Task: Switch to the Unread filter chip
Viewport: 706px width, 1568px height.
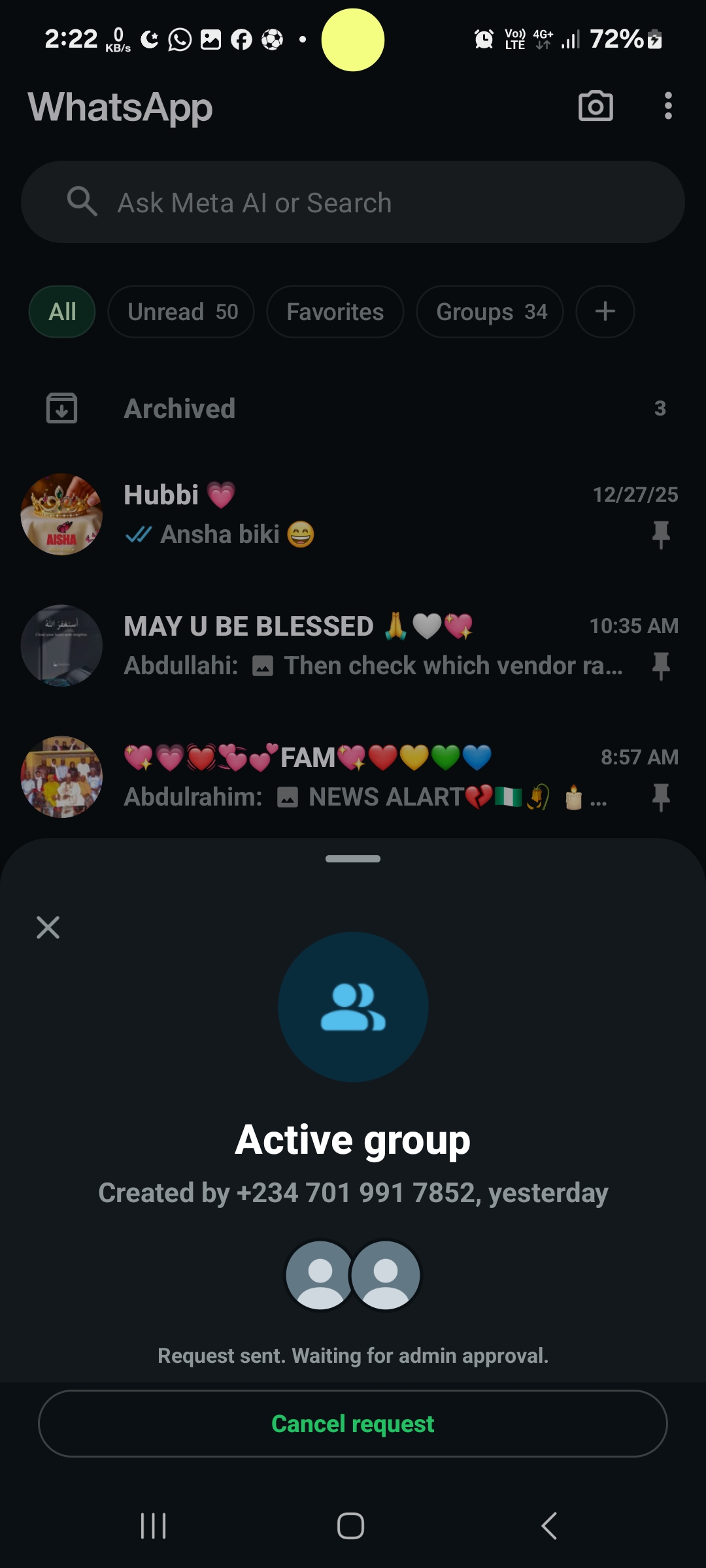Action: coord(181,312)
